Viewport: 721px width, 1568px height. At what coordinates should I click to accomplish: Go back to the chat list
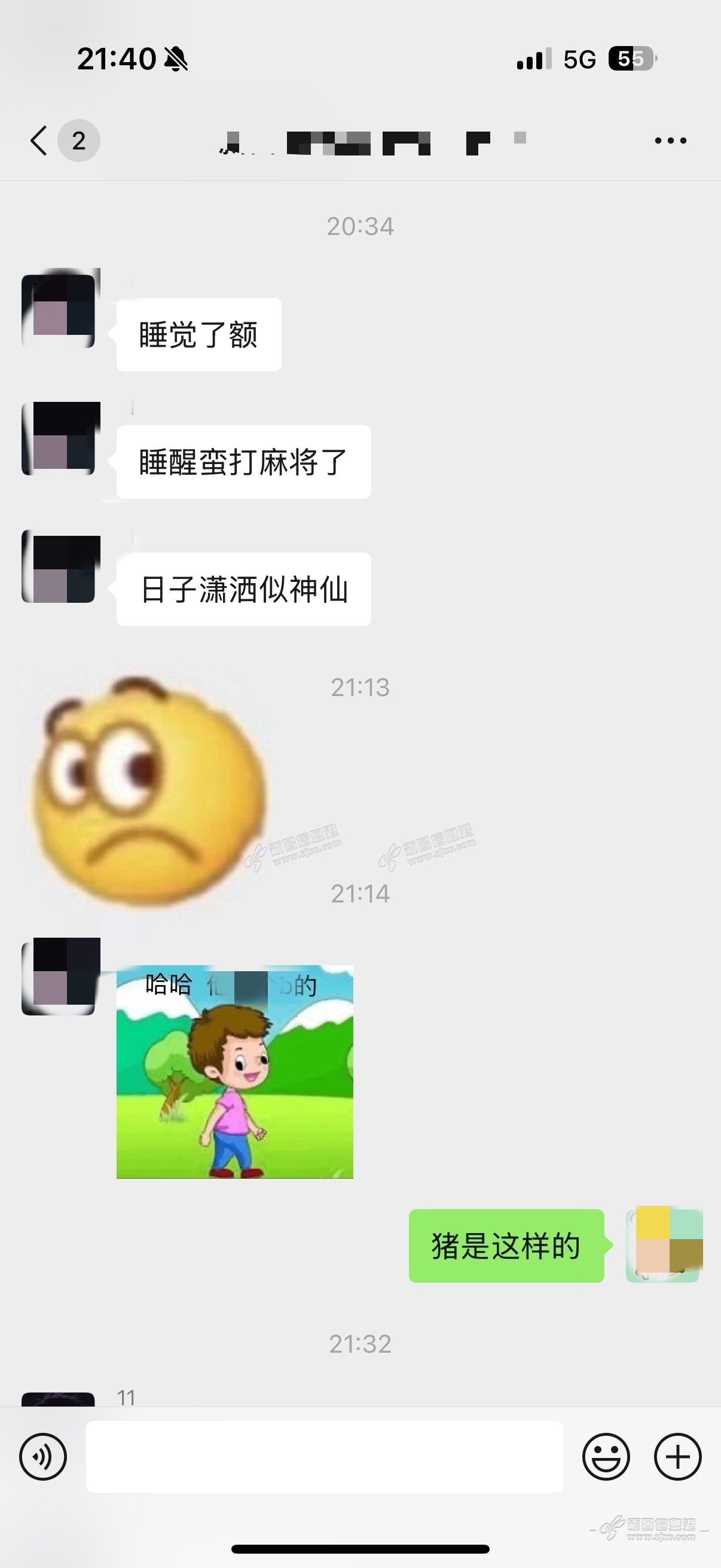pyautogui.click(x=39, y=141)
